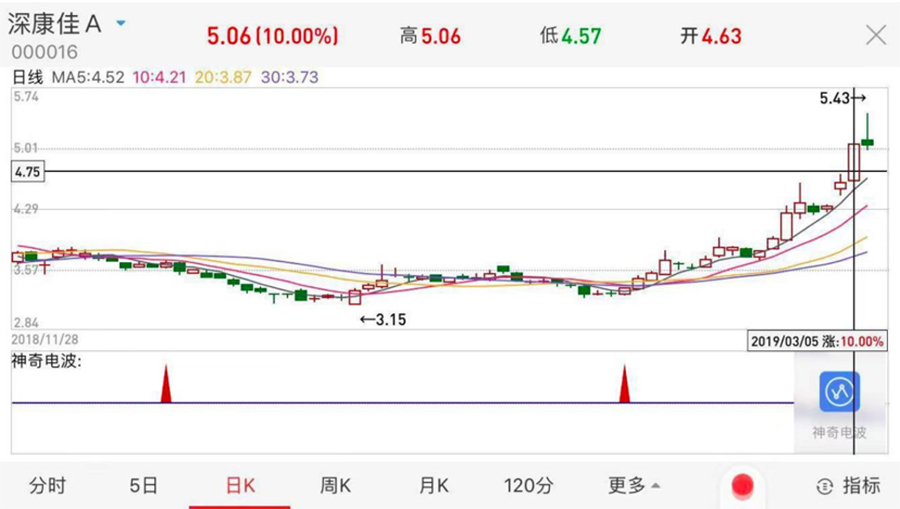Switch to the 分时 chart tab
Screen dimensions: 900x509
coord(47,486)
